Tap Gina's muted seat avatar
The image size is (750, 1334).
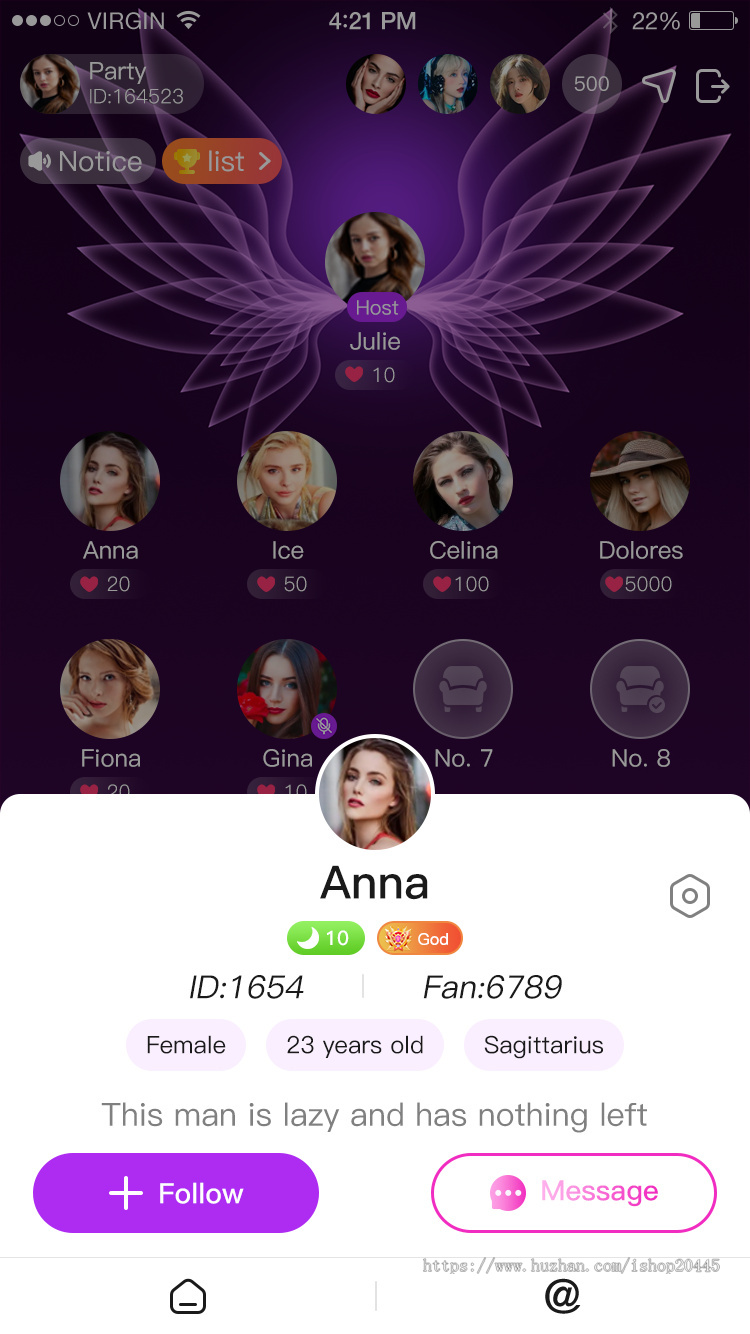click(x=287, y=689)
